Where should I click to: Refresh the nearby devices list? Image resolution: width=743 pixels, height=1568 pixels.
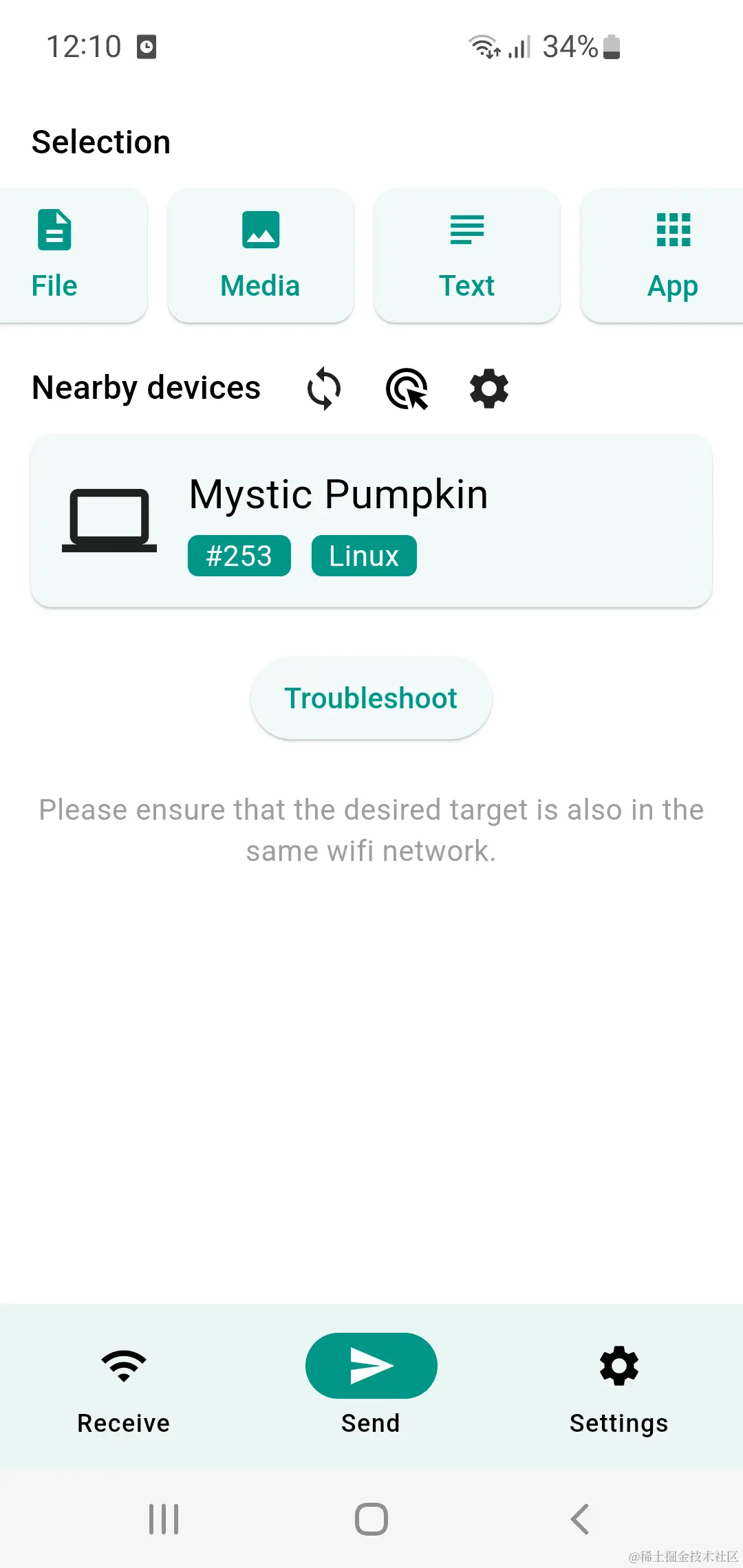(323, 389)
